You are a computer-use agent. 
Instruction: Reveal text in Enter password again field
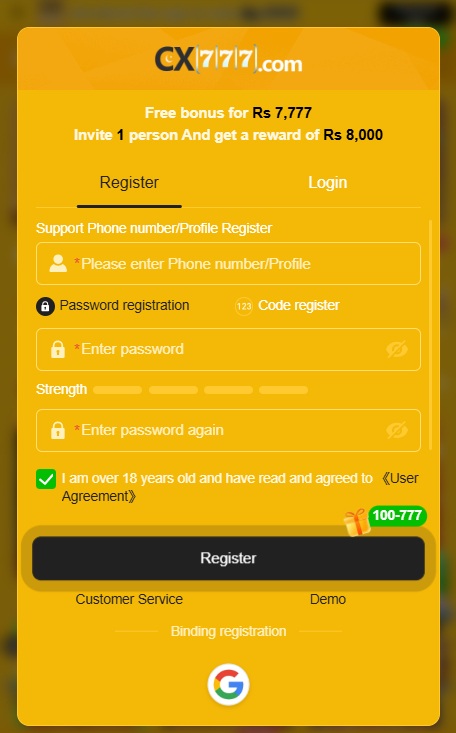(x=397, y=430)
